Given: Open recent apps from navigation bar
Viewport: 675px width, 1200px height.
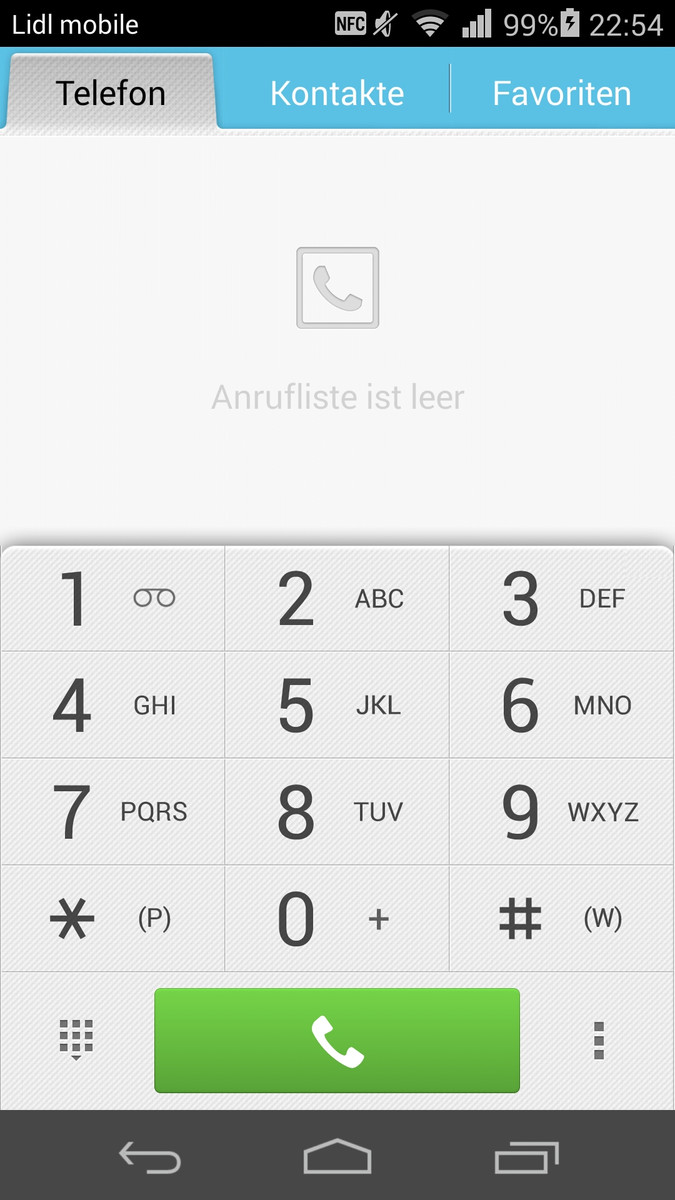Looking at the screenshot, I should pos(527,1157).
